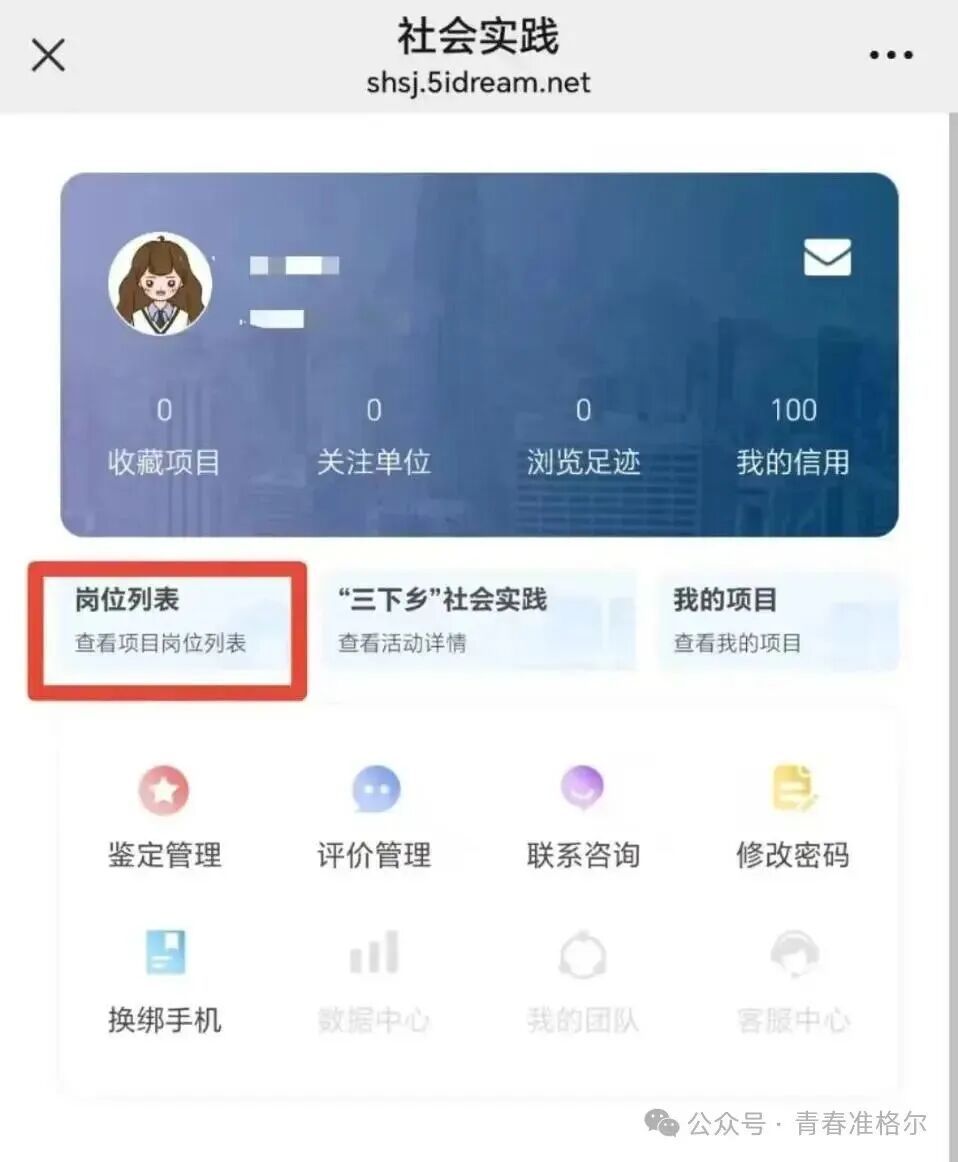Open the 岗位列表 position list card

point(166,620)
